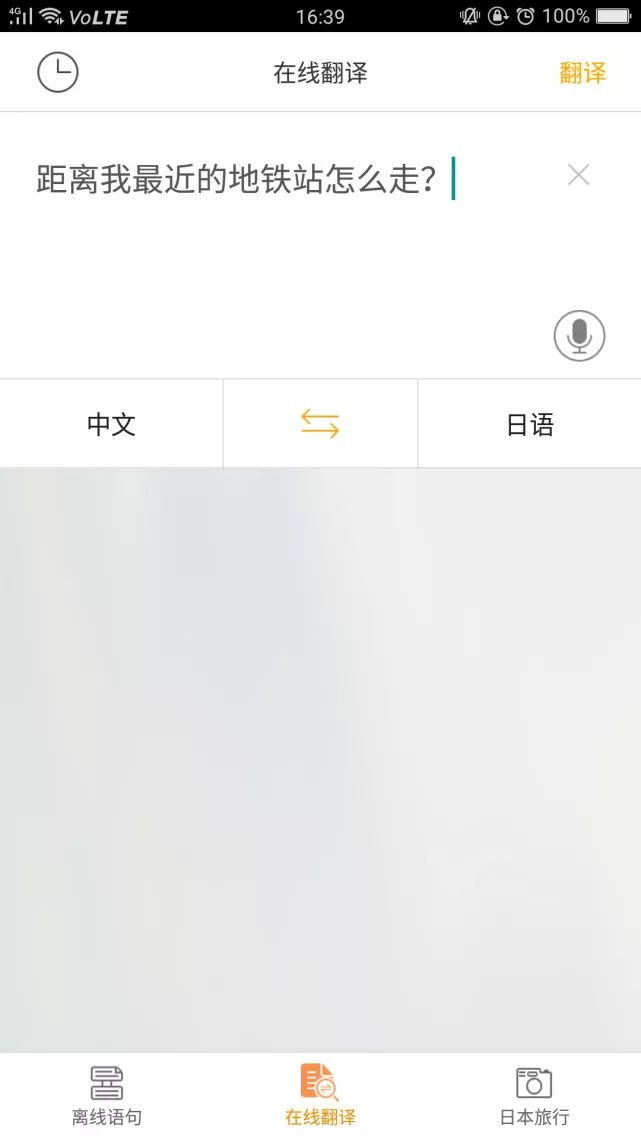641x1140 pixels.
Task: Swap the source and target languages
Action: [x=320, y=424]
